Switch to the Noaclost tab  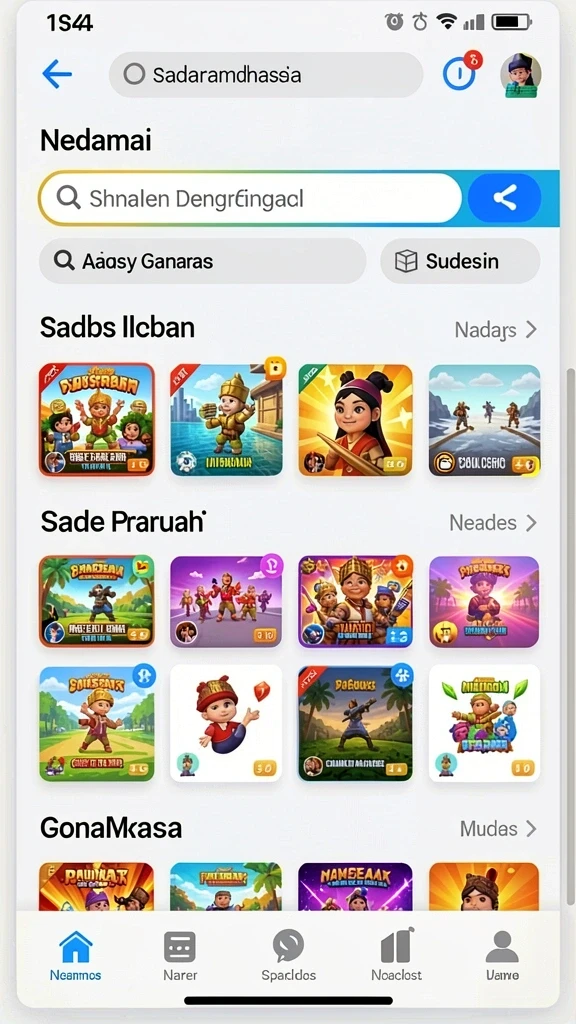click(396, 956)
